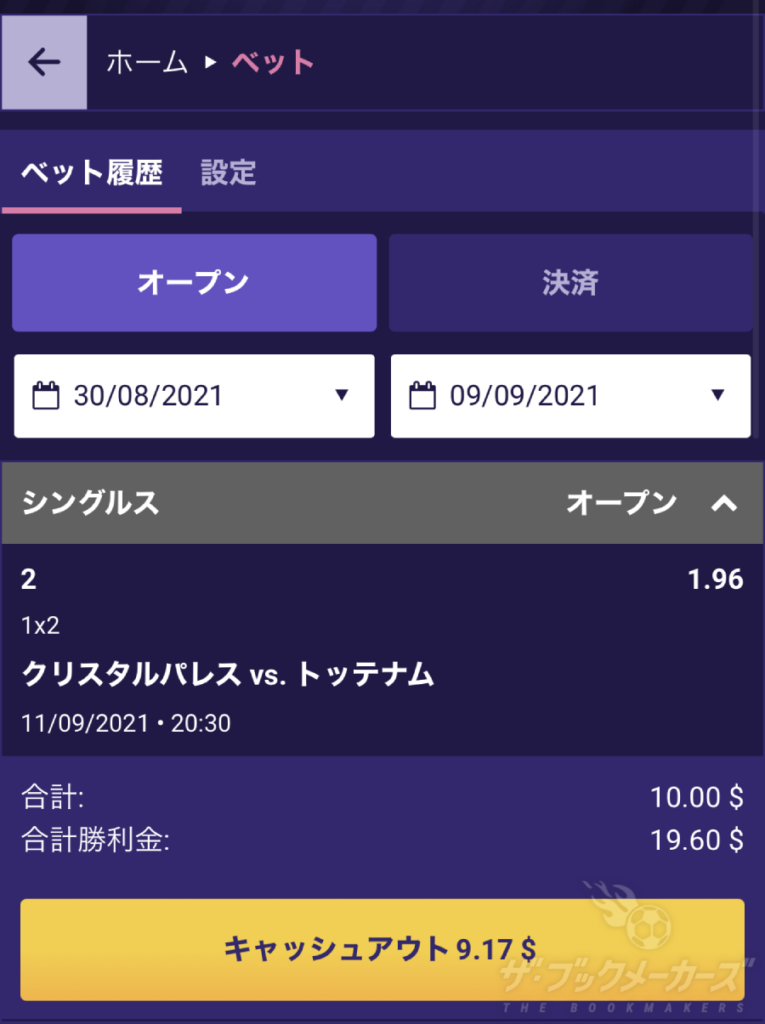Switch to the ベット履歴 tab
Screen dimensions: 765x1024
point(92,173)
